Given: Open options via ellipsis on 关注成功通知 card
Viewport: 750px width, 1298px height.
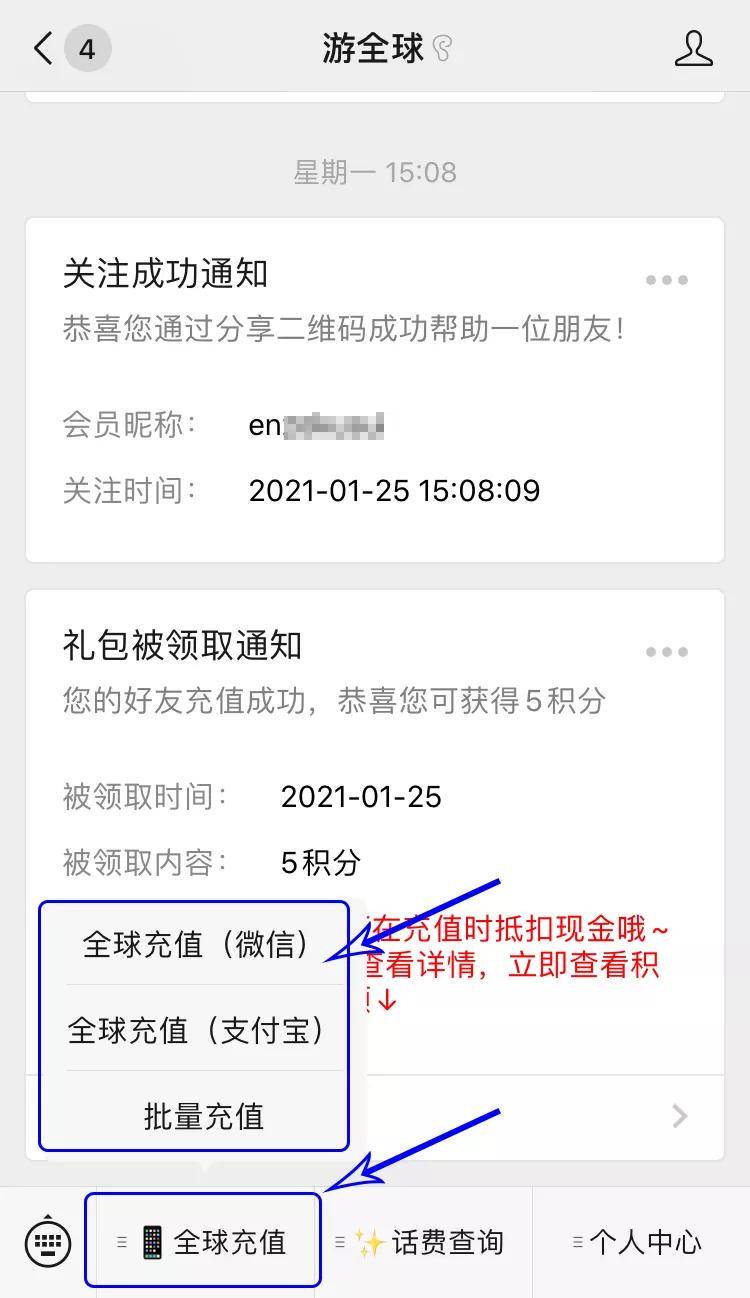Looking at the screenshot, I should pos(666,280).
